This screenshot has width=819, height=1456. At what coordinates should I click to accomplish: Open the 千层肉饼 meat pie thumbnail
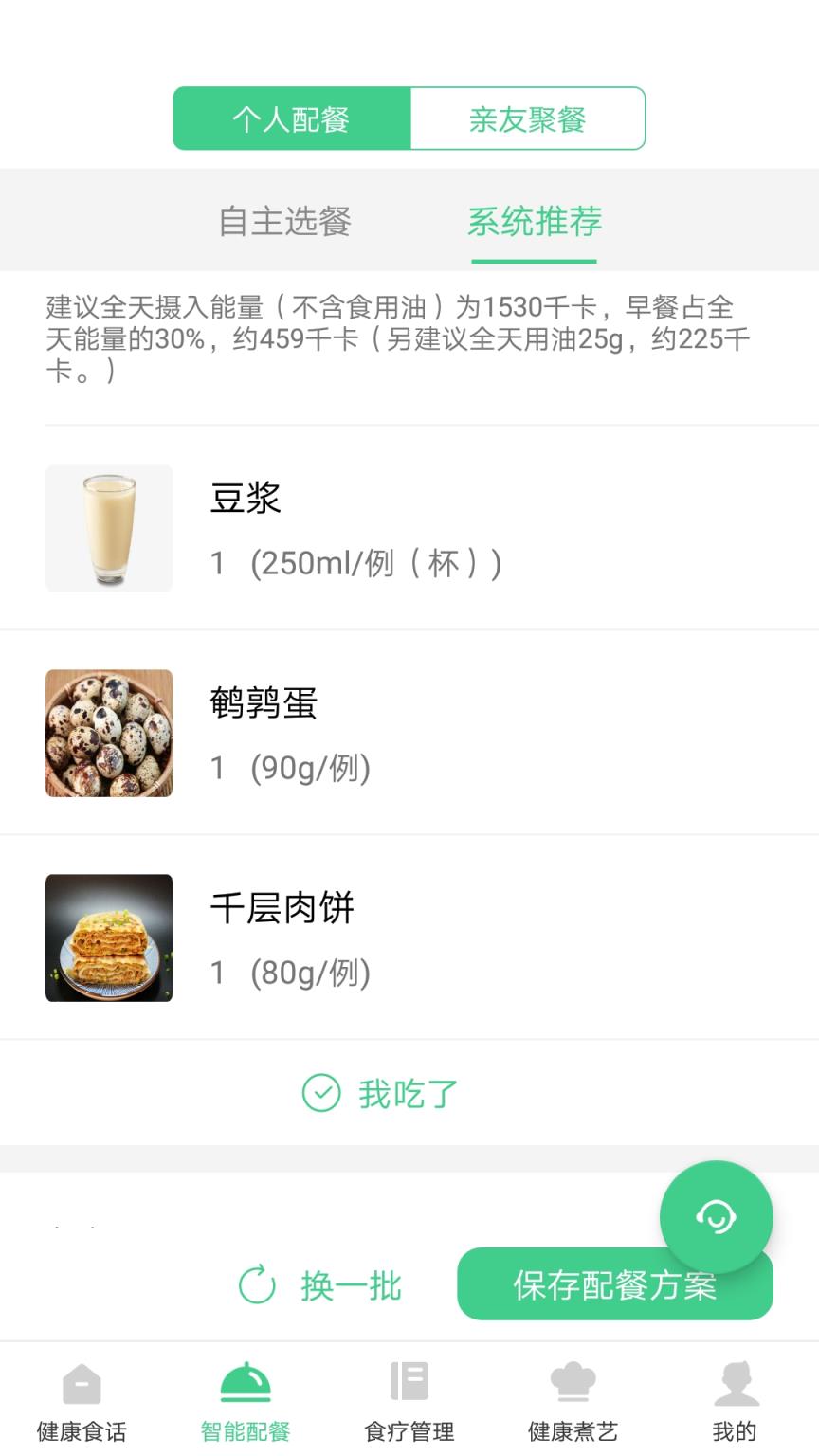(109, 938)
